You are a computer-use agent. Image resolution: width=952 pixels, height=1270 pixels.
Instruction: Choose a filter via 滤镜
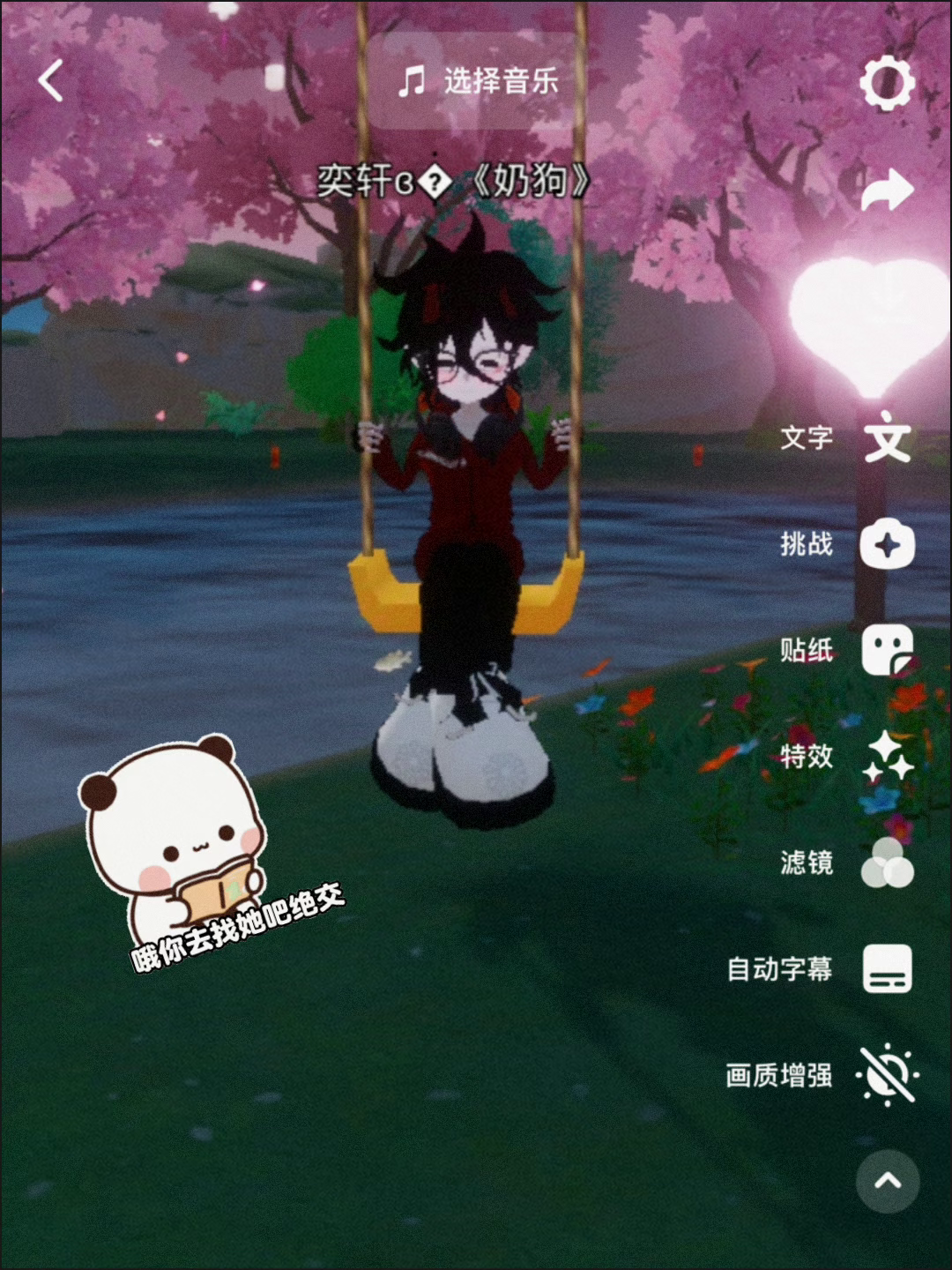pos(887,863)
